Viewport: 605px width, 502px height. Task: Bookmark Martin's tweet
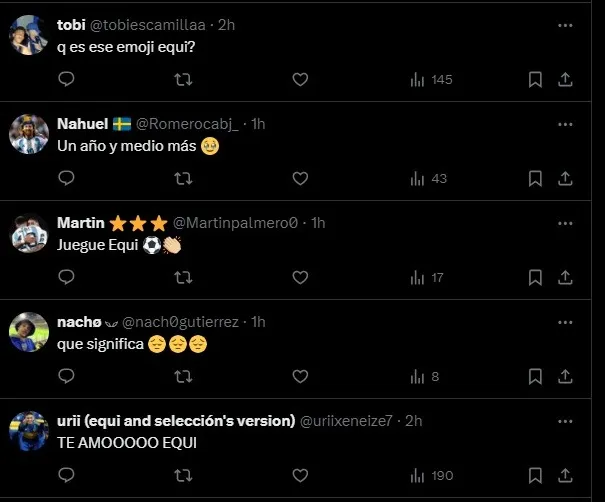(x=535, y=277)
